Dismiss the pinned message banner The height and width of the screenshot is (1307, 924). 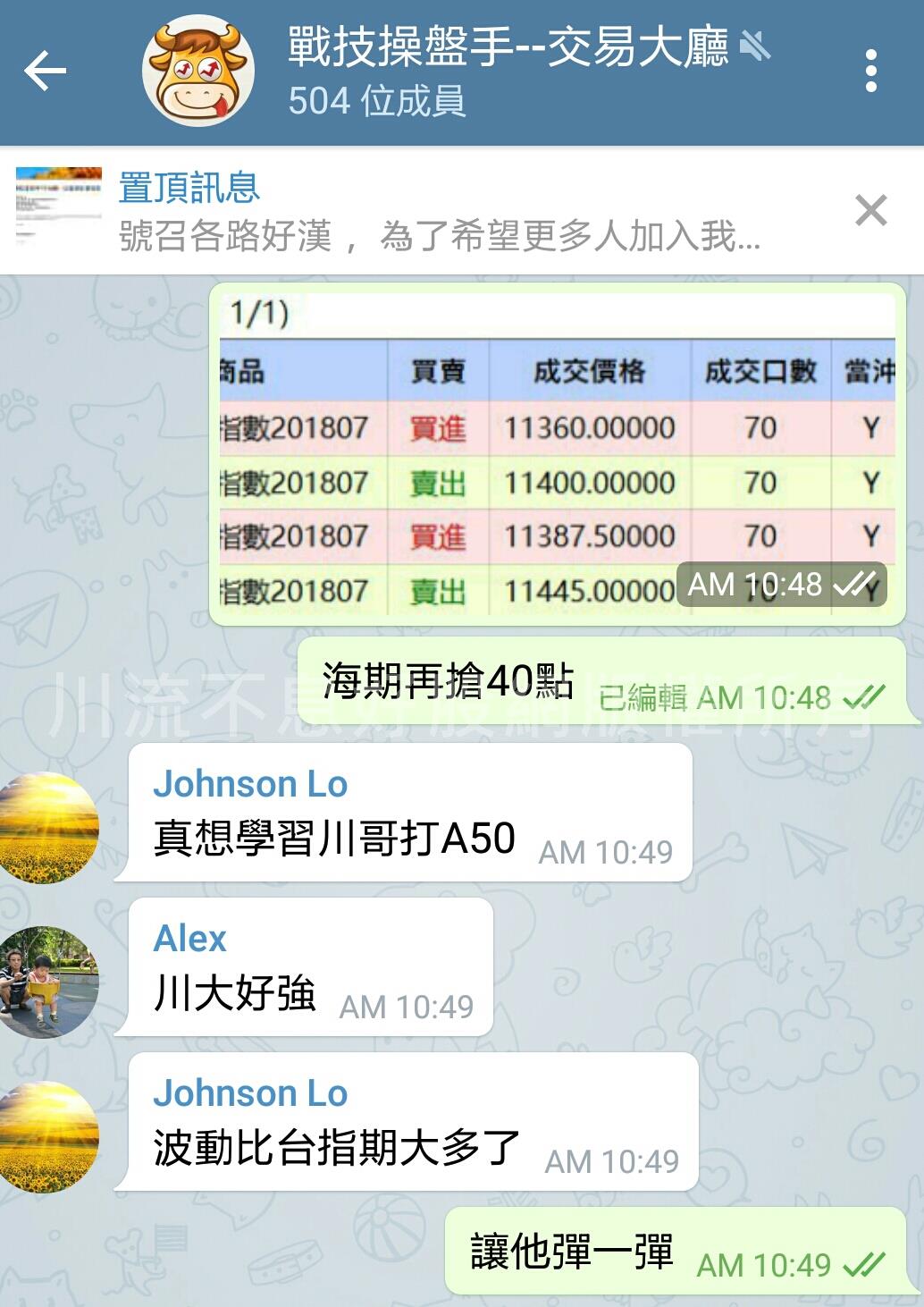pos(870,211)
